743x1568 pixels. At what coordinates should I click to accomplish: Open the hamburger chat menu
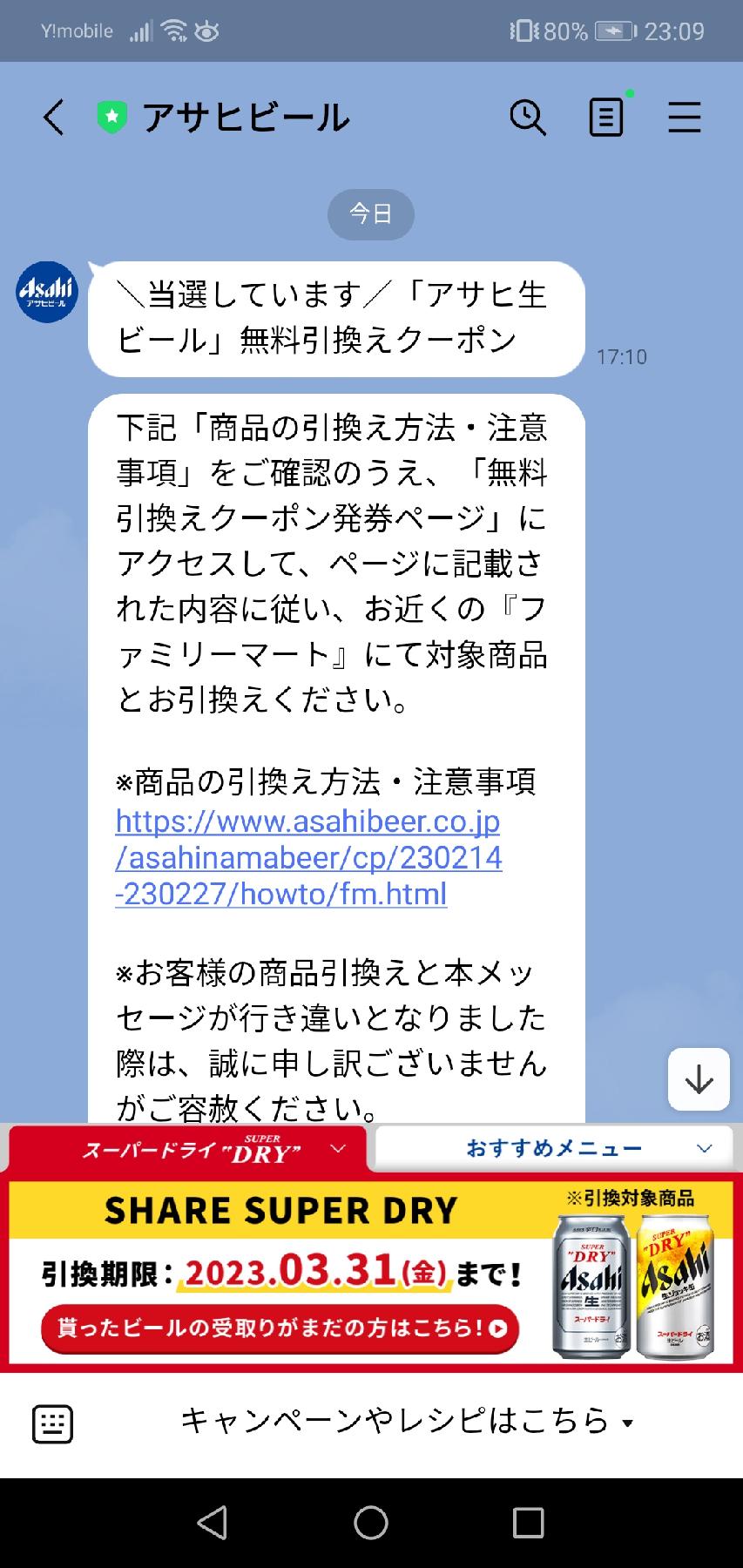pos(685,117)
